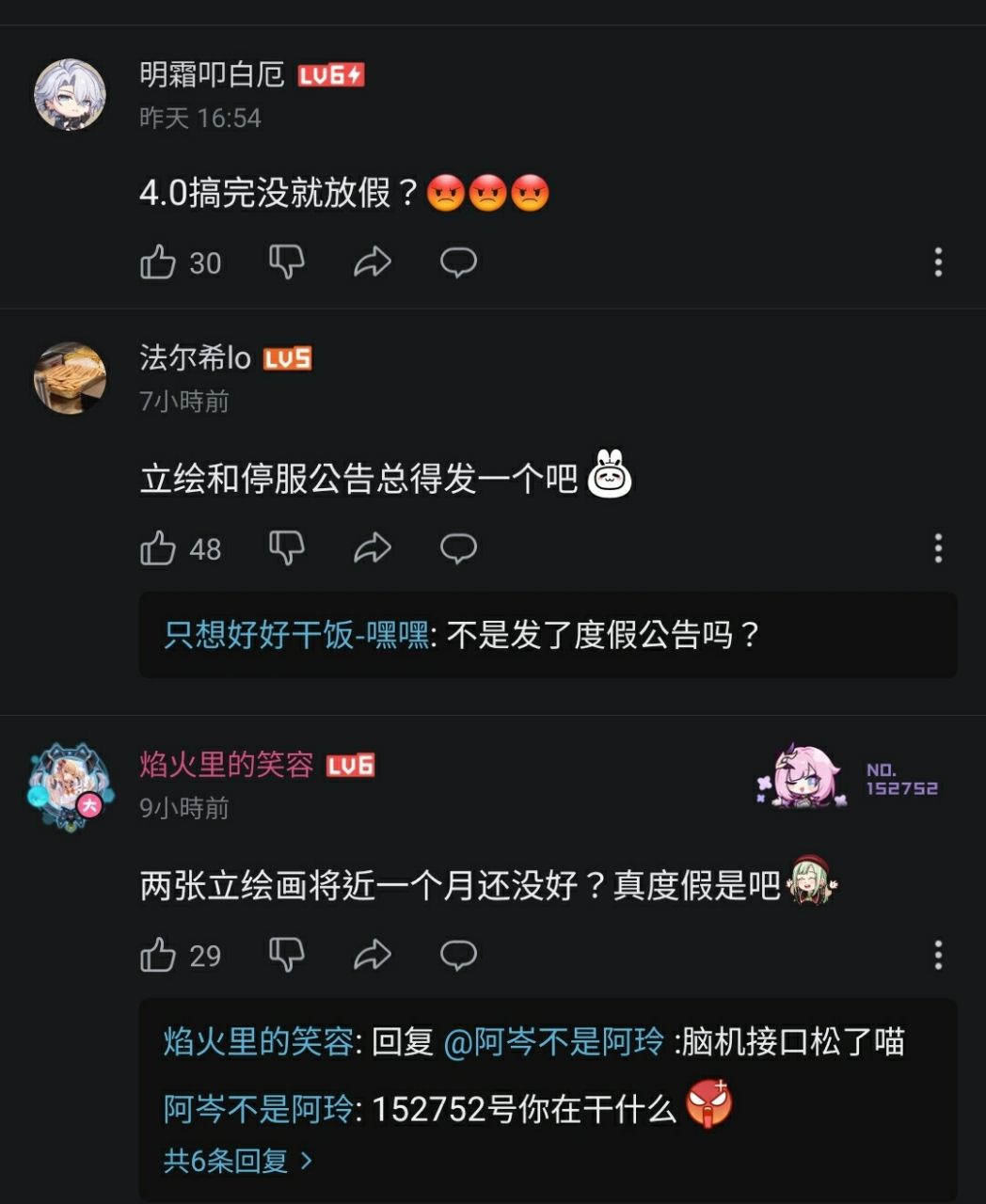Reply to 法尔希lo's comment
The image size is (986, 1204).
(458, 548)
